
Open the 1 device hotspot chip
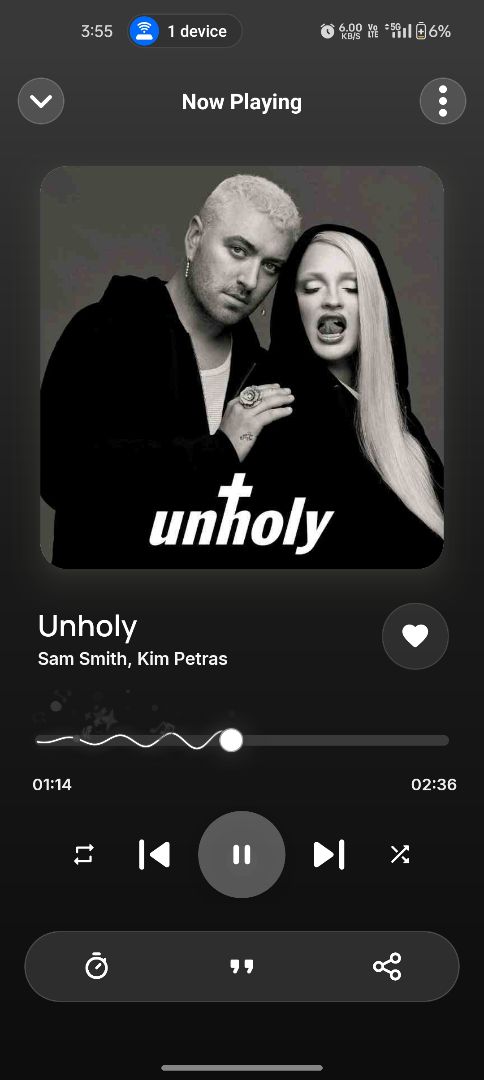(185, 31)
